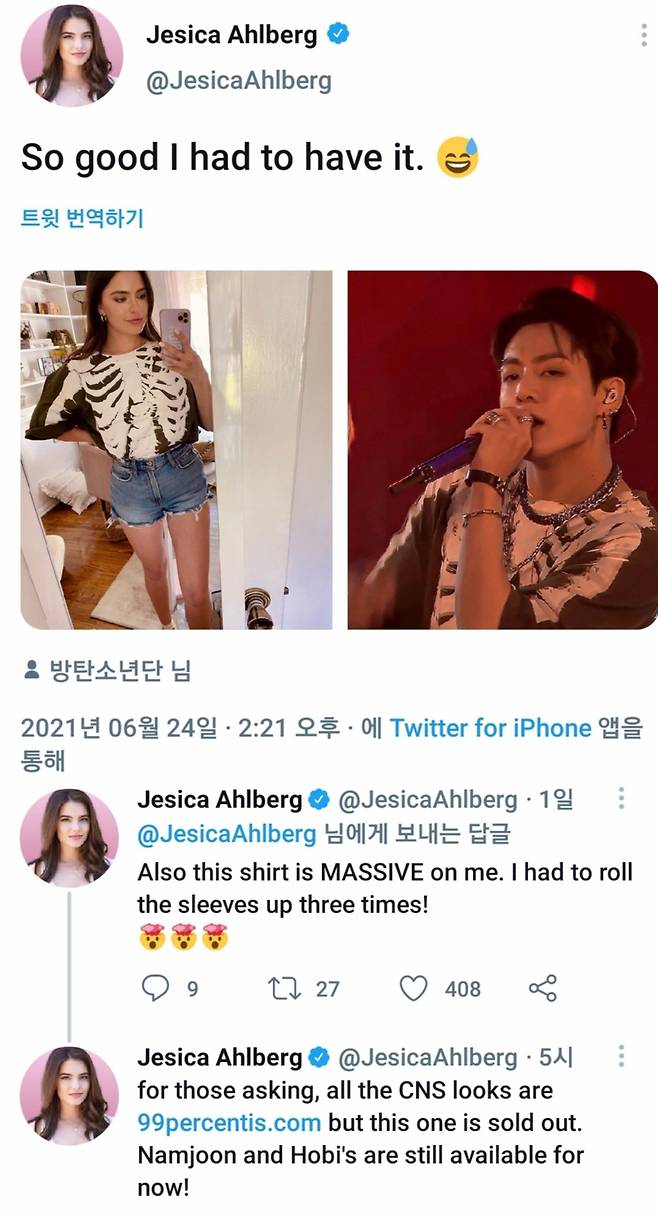Image resolution: width=658 pixels, height=1213 pixels.
Task: Open the main tweet's overflow menu
Action: click(643, 36)
